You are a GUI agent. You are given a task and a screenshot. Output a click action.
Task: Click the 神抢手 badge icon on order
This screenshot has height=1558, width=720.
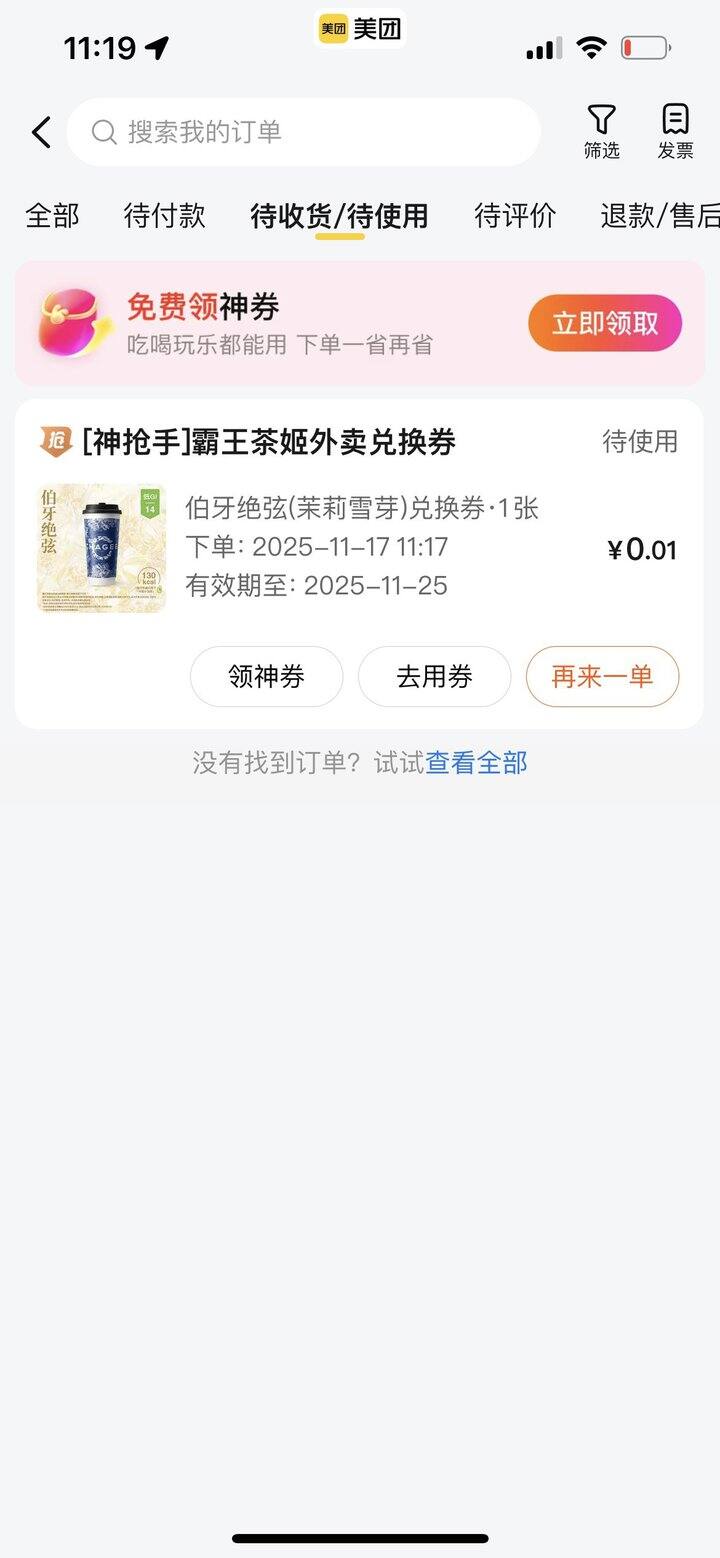[x=55, y=440]
